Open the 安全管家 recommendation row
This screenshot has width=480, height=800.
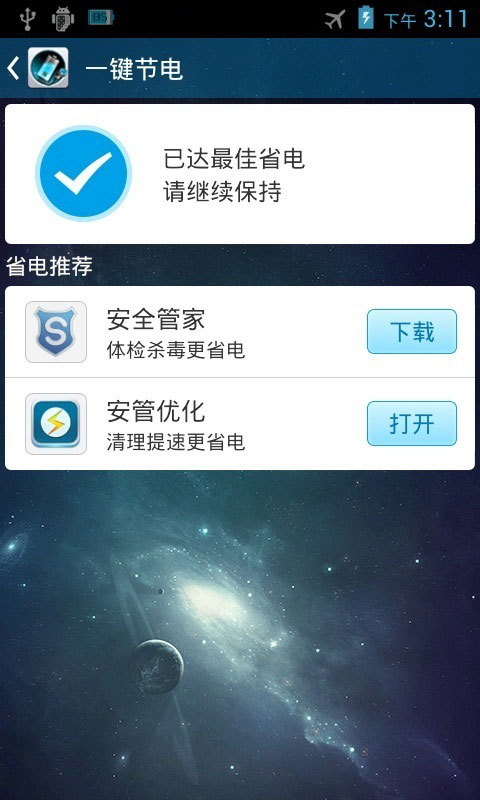click(x=240, y=332)
